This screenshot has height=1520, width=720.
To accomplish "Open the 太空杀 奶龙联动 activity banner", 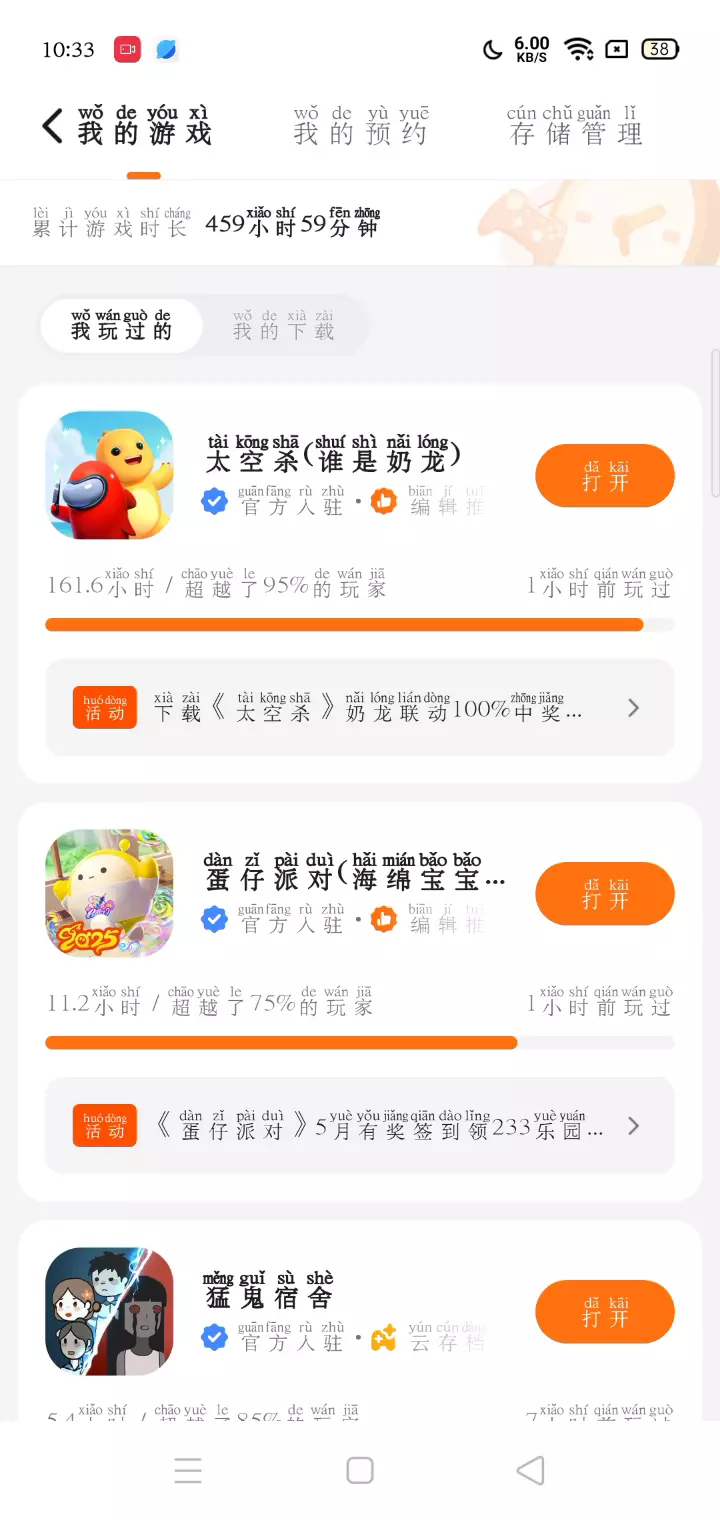I will coord(360,708).
